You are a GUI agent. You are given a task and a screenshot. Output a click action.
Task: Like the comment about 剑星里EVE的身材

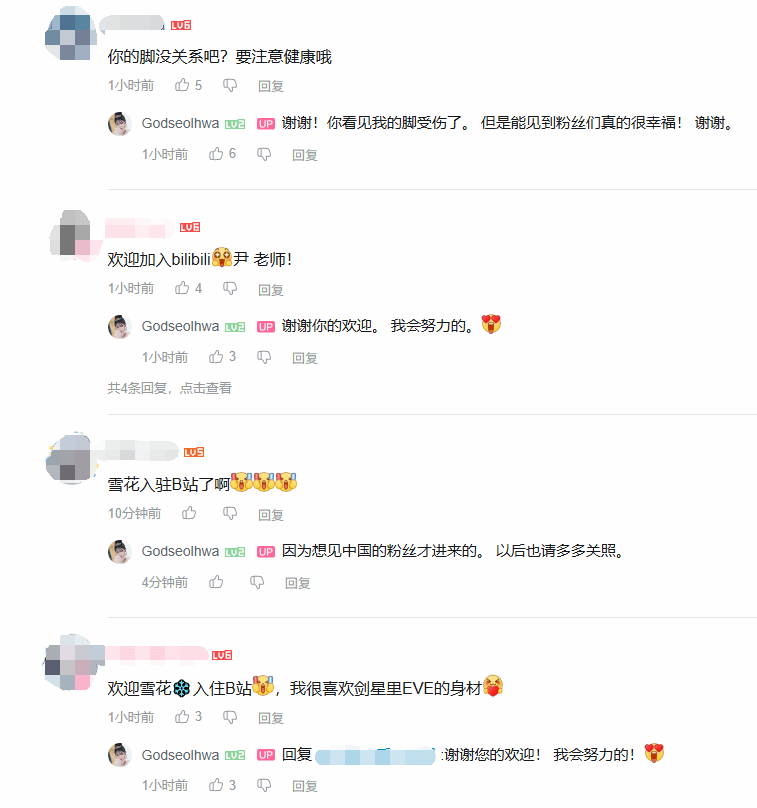182,717
